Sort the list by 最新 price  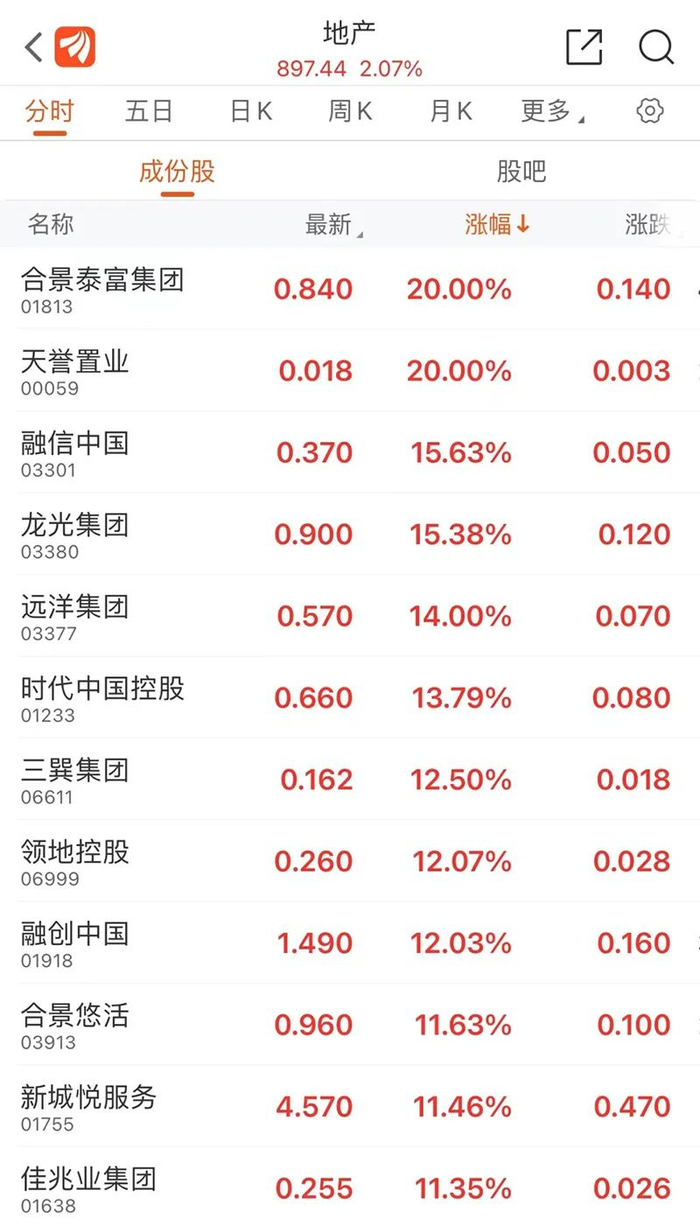(334, 225)
